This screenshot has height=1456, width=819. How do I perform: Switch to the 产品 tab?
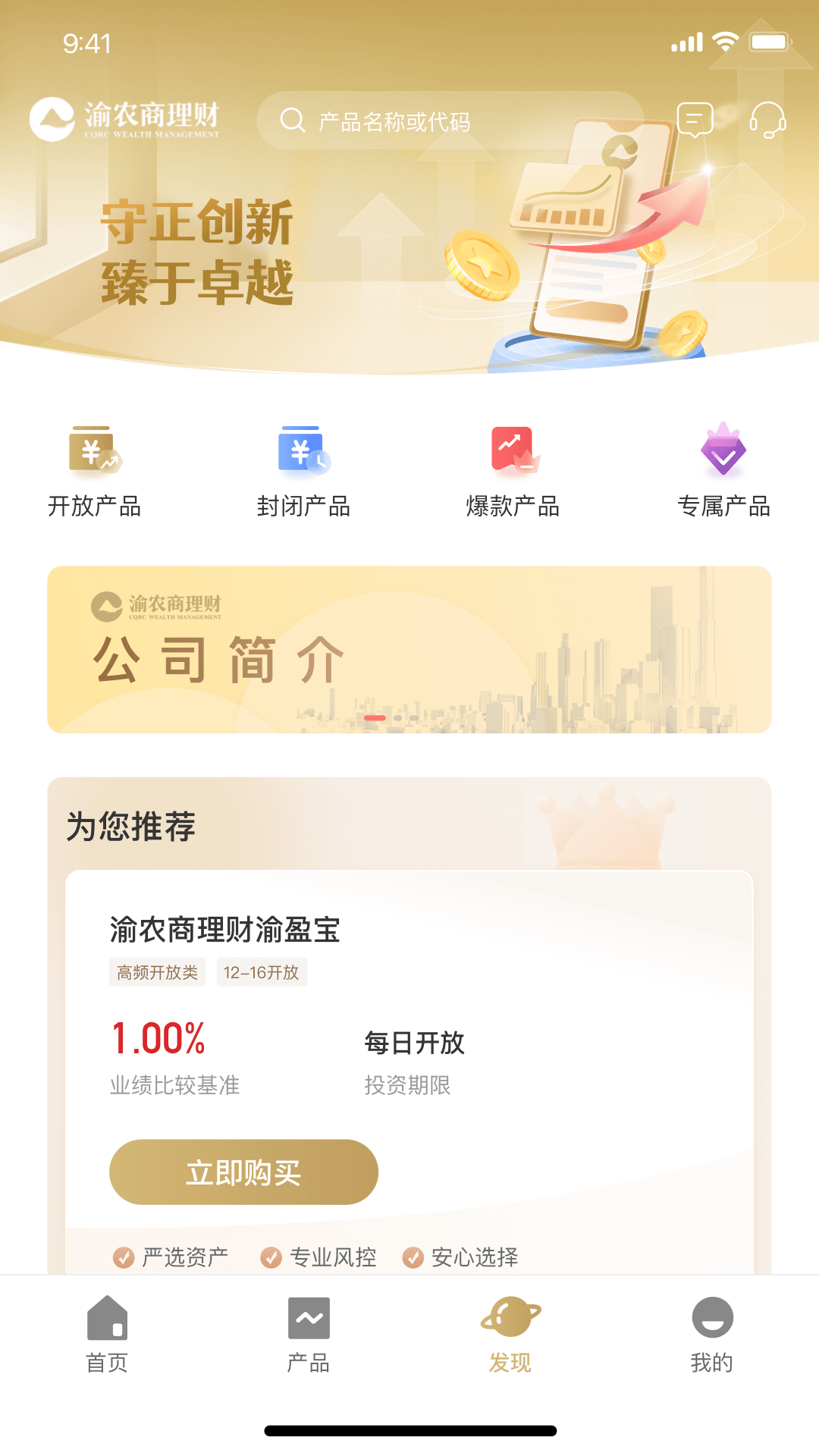coord(308,1335)
